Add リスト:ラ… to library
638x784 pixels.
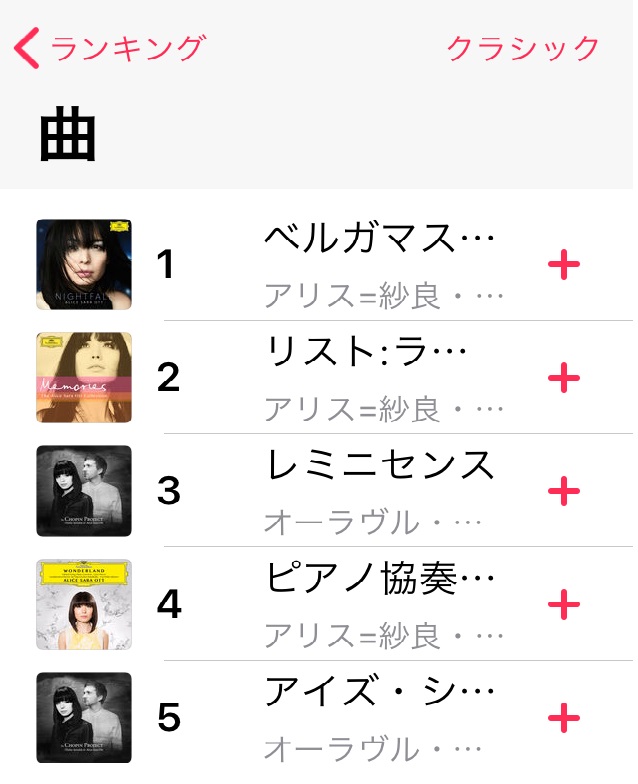point(564,378)
